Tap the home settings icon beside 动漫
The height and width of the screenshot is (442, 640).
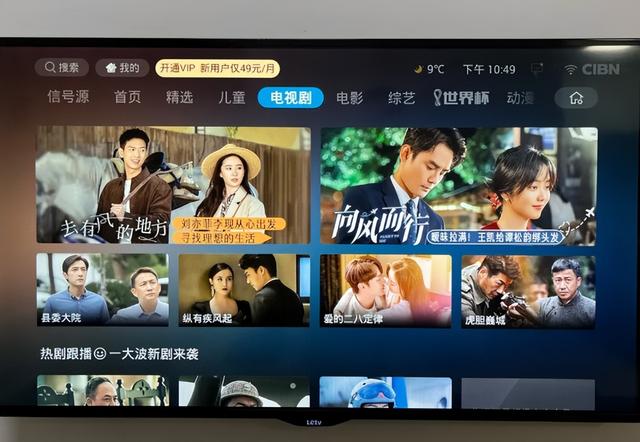pos(576,98)
